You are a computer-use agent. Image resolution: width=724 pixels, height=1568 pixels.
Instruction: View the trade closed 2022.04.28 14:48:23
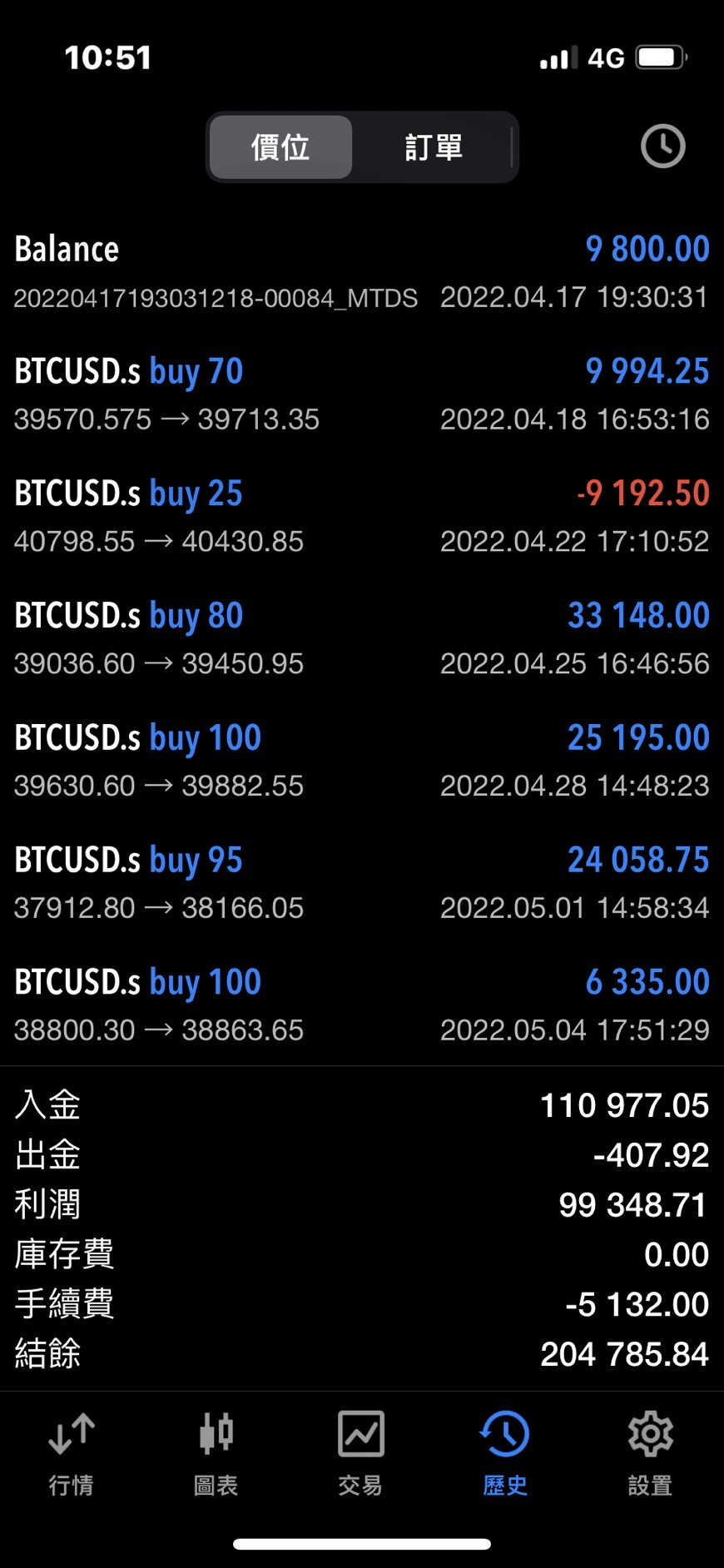point(362,761)
